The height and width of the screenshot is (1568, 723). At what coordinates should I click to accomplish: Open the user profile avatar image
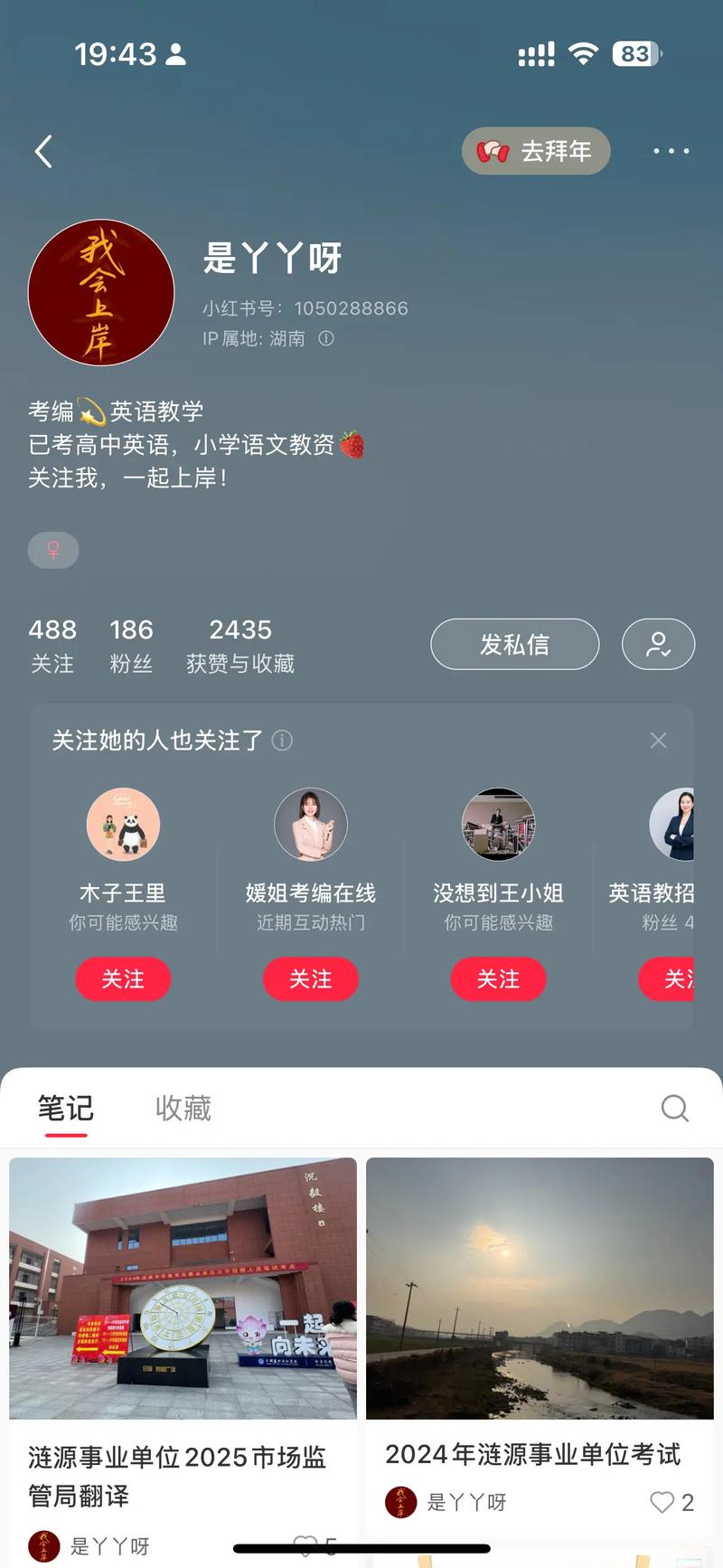[100, 293]
